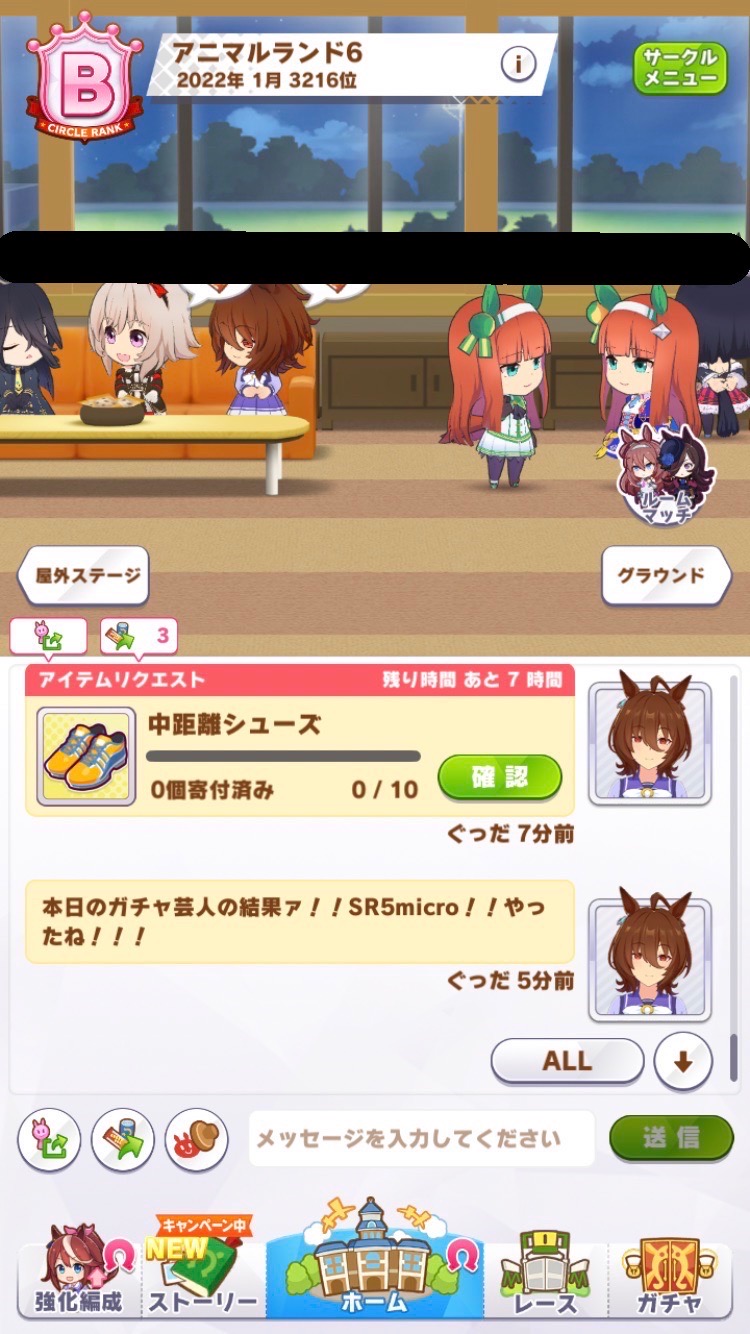Switch to the レース tab
This screenshot has height=1334, width=750.
tap(546, 1278)
